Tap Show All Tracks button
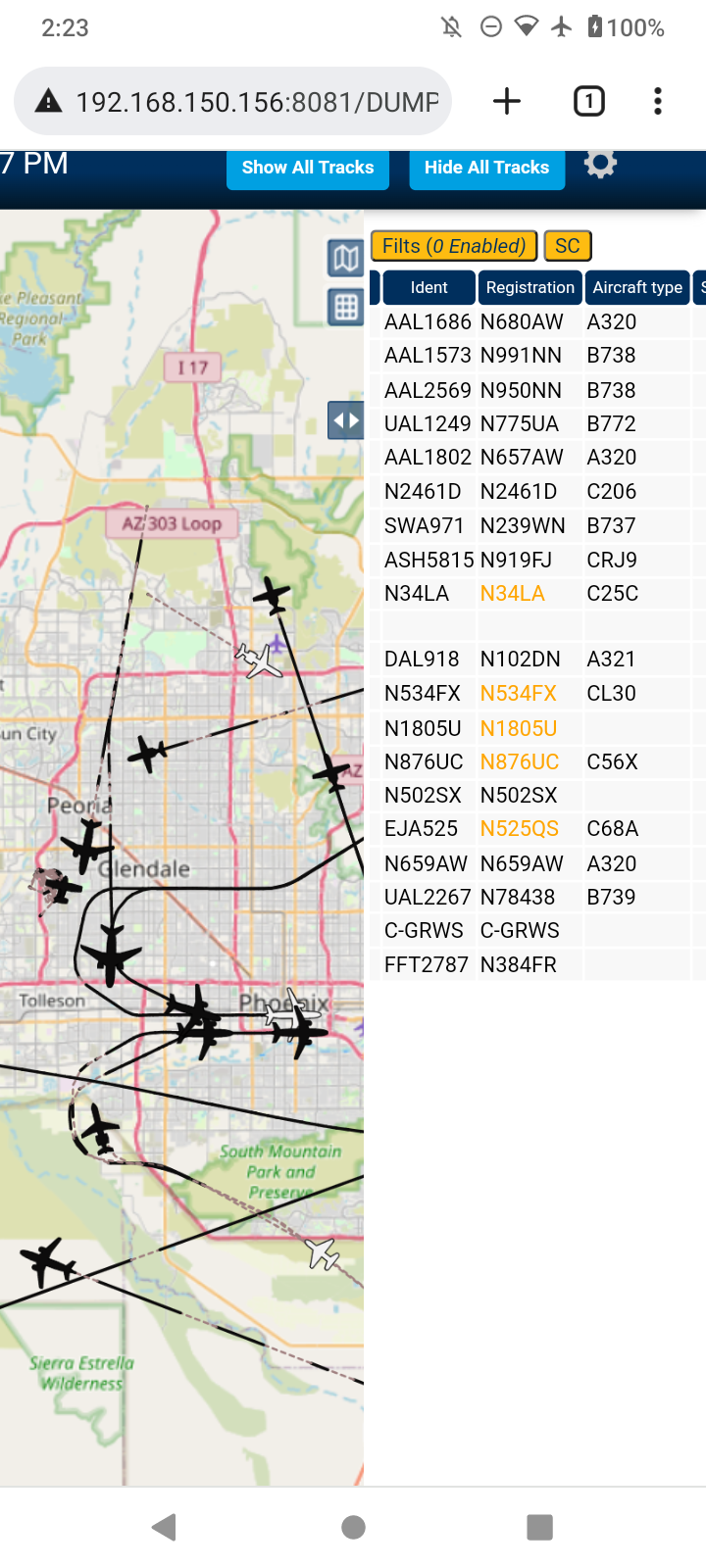706x1568 pixels. (308, 169)
